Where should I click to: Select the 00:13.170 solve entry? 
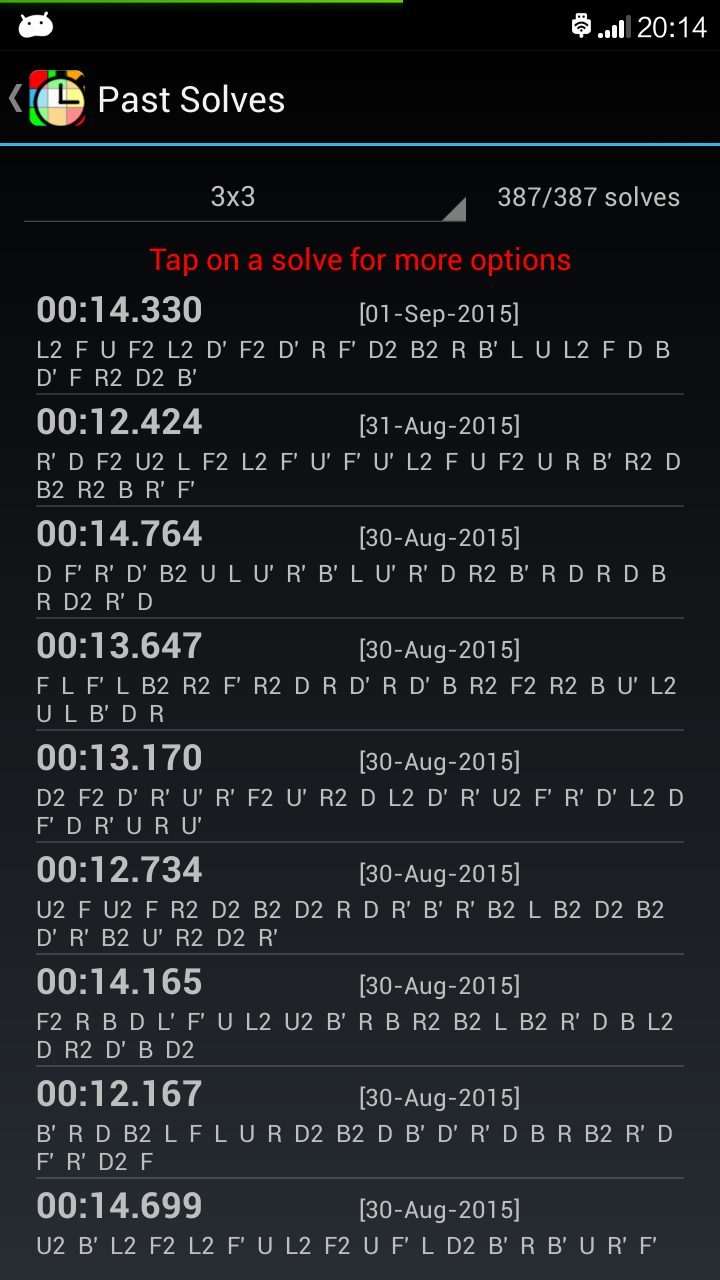pyautogui.click(x=358, y=786)
